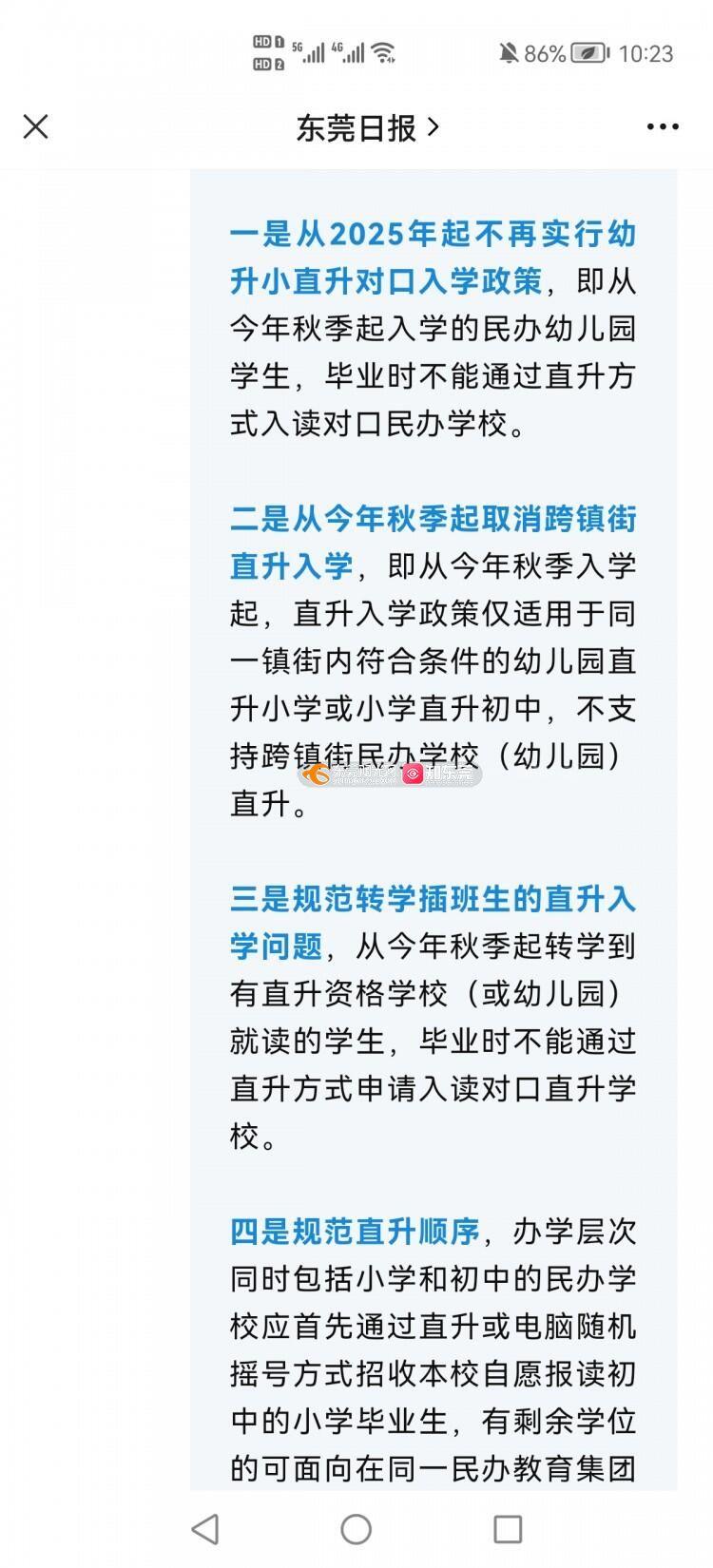
Task: Open the recent apps view
Action: (x=508, y=1529)
